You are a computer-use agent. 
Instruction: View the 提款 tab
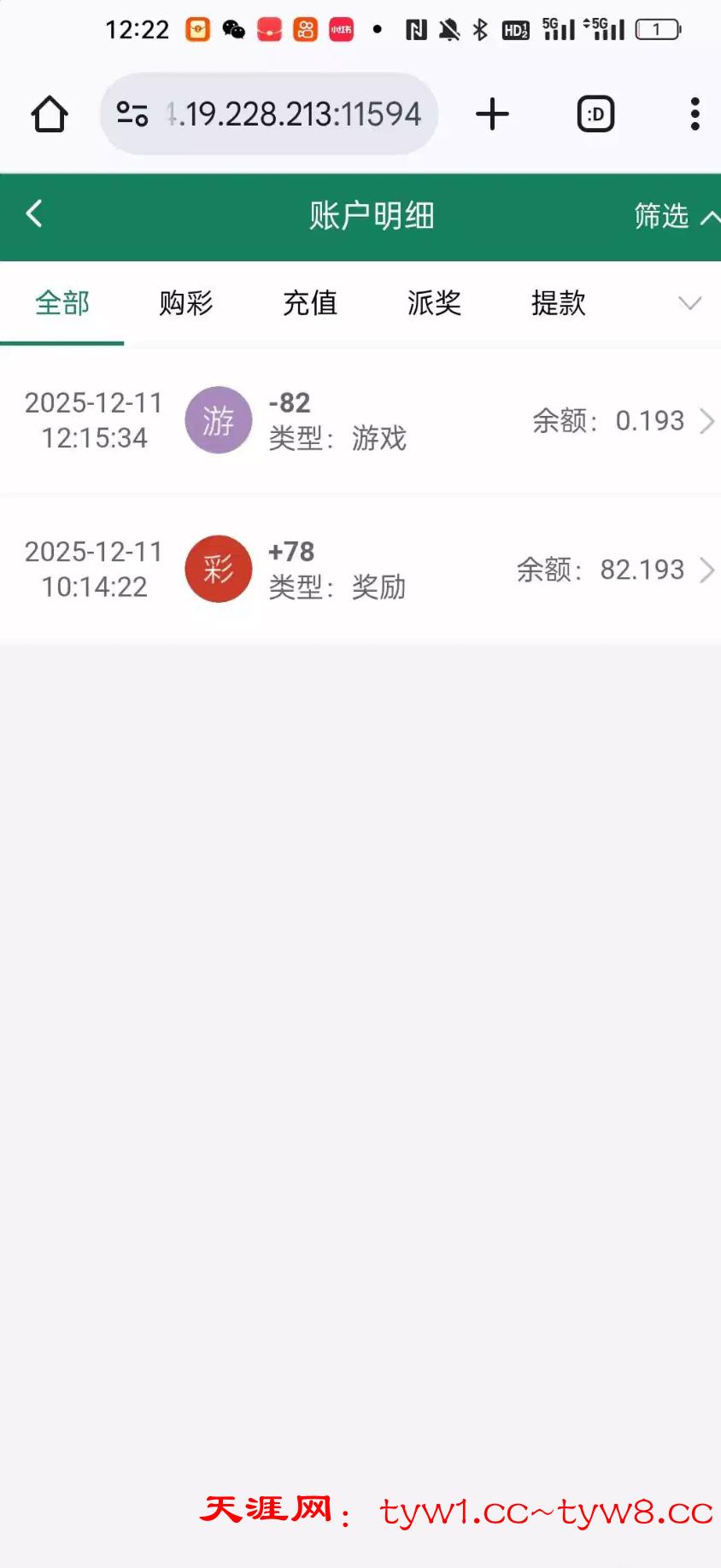pyautogui.click(x=558, y=303)
